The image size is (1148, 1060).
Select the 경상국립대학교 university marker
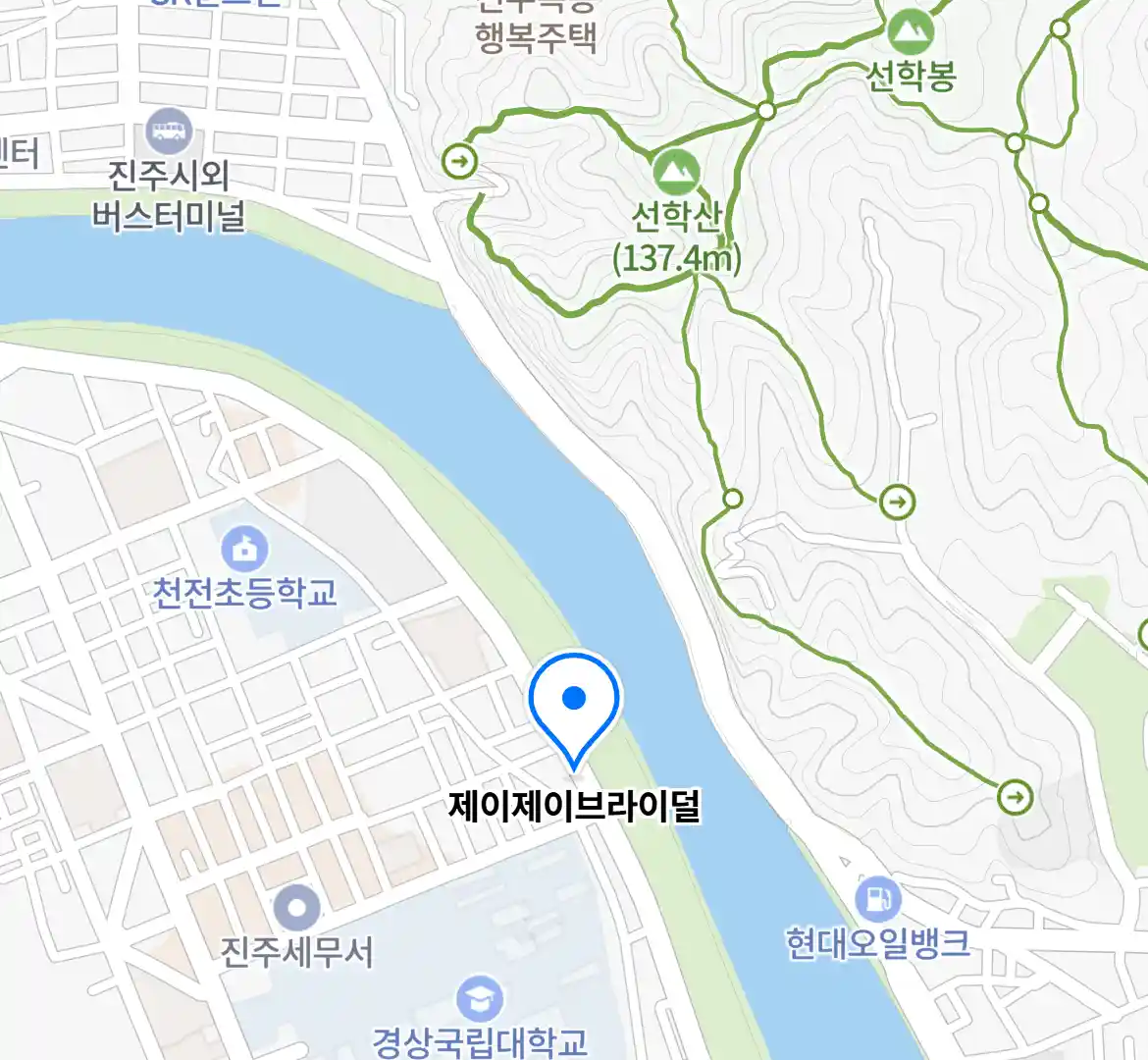[x=479, y=999]
